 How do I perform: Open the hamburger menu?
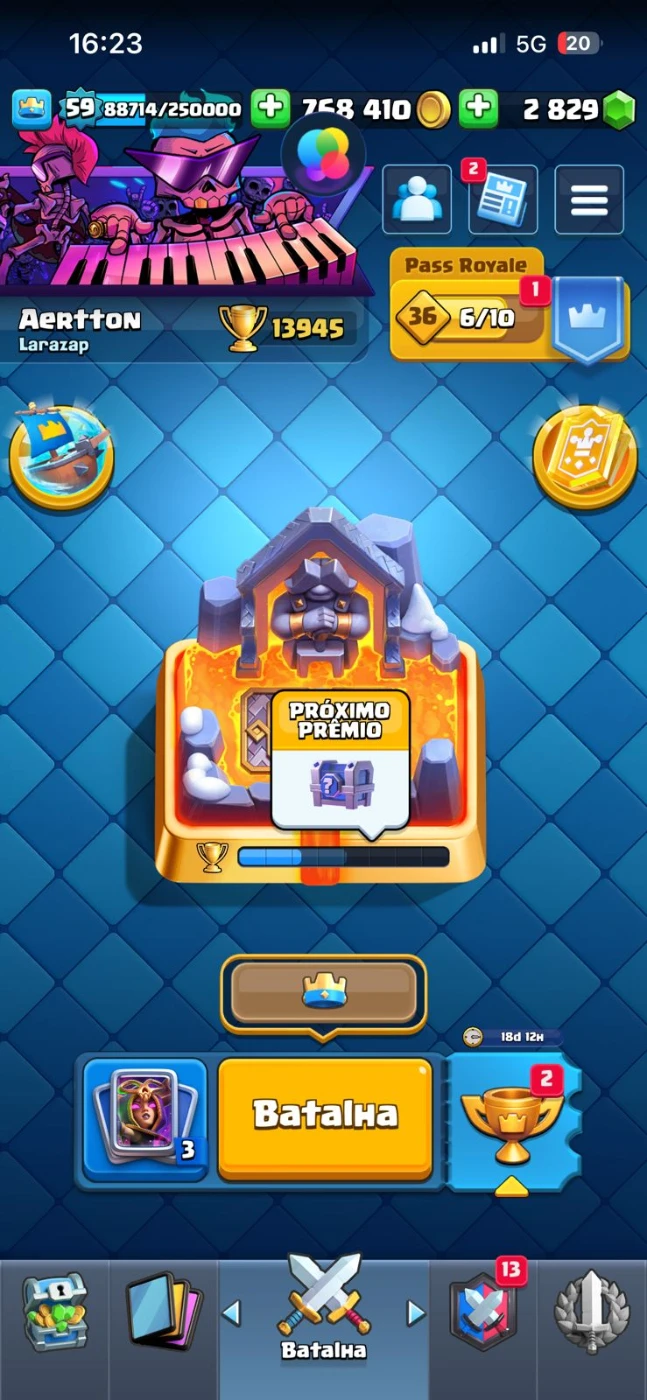coord(589,200)
